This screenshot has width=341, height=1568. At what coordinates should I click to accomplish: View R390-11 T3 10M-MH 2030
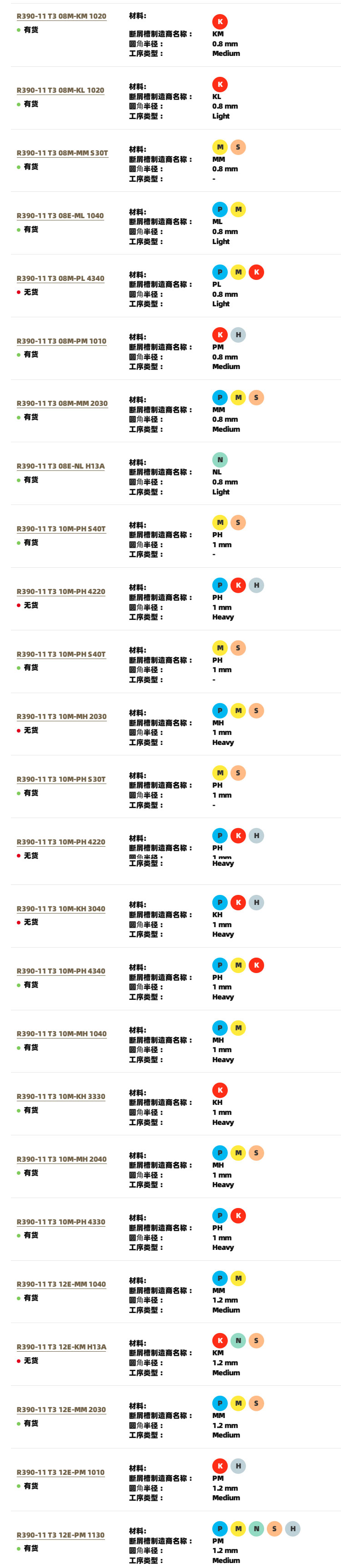pyautogui.click(x=61, y=716)
